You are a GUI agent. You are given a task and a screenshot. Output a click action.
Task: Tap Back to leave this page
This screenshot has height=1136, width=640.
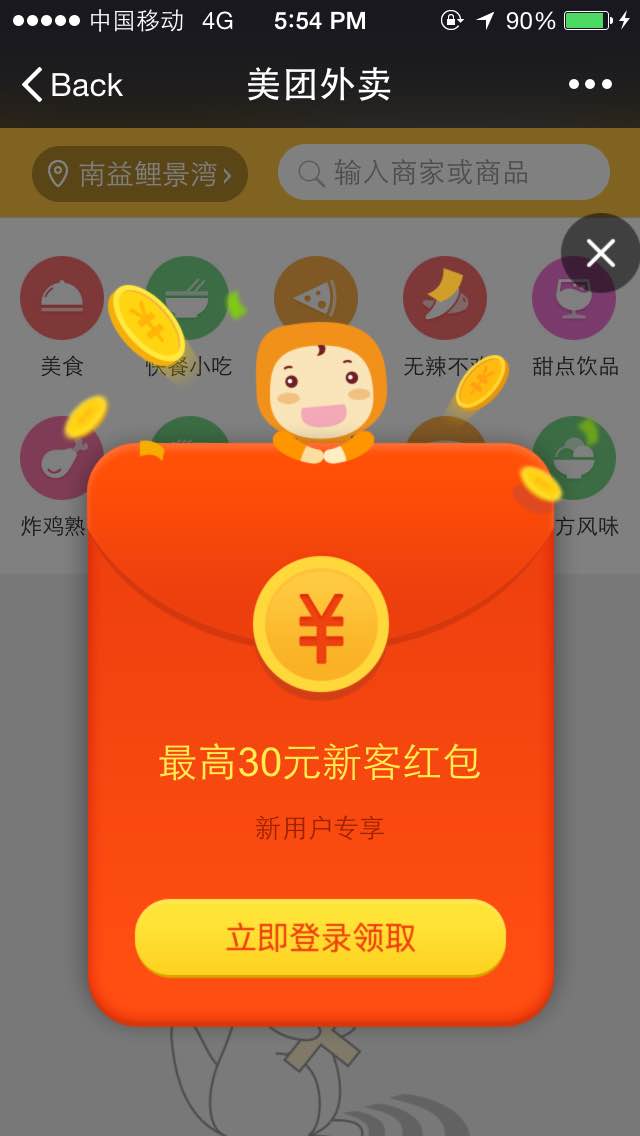click(x=72, y=85)
